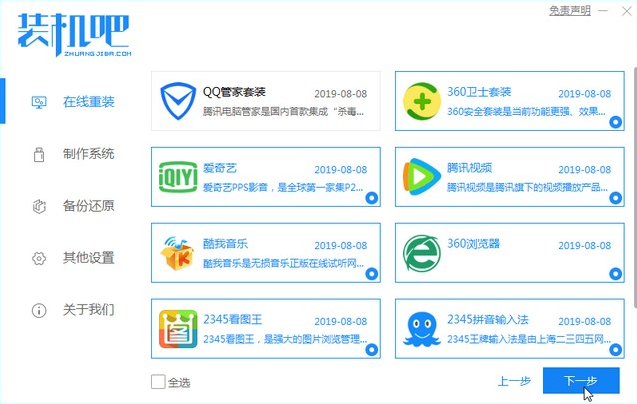Check the 全选 select-all box

pos(158,381)
